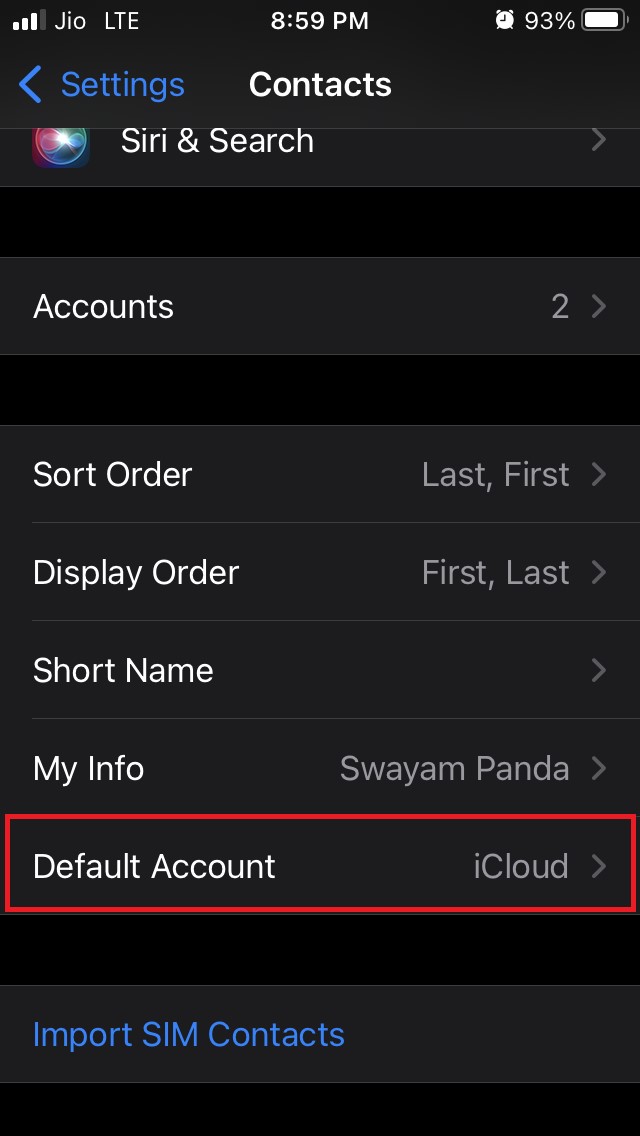The height and width of the screenshot is (1136, 640).
Task: Open Display Order options
Action: pyautogui.click(x=320, y=572)
